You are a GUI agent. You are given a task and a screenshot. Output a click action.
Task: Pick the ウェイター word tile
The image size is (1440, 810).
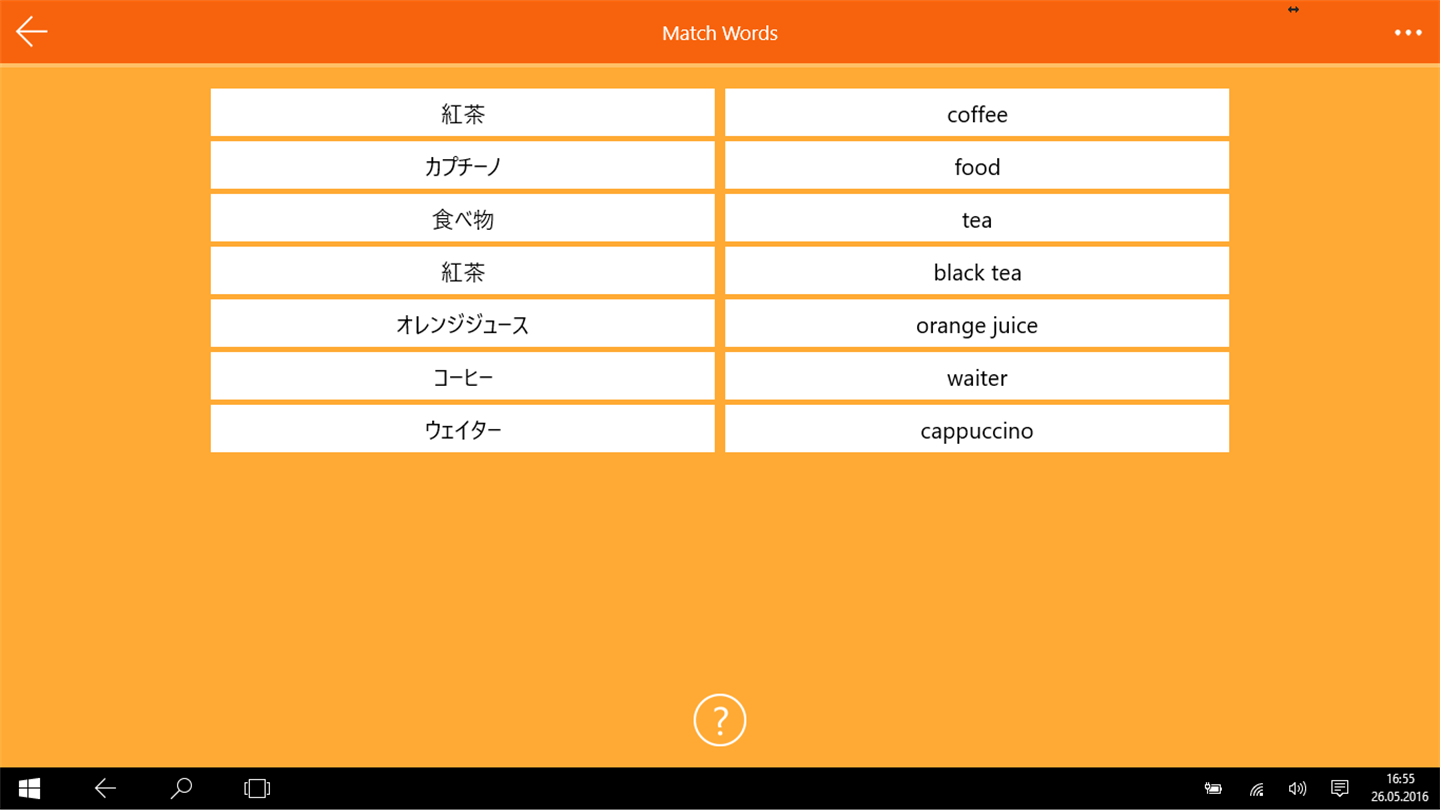point(462,430)
